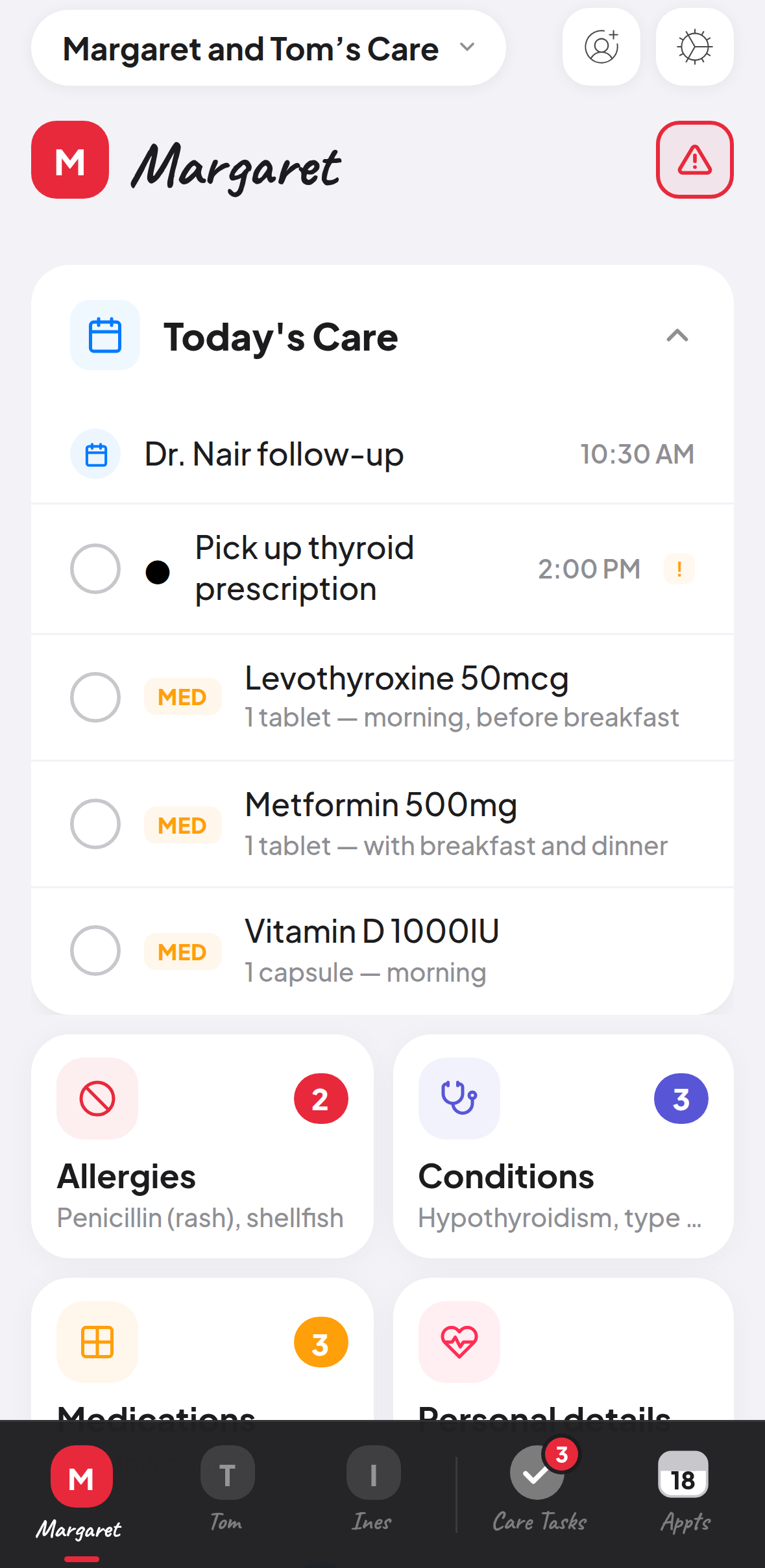Check off Pick up thyroid prescription
The image size is (765, 1568).
click(x=95, y=569)
